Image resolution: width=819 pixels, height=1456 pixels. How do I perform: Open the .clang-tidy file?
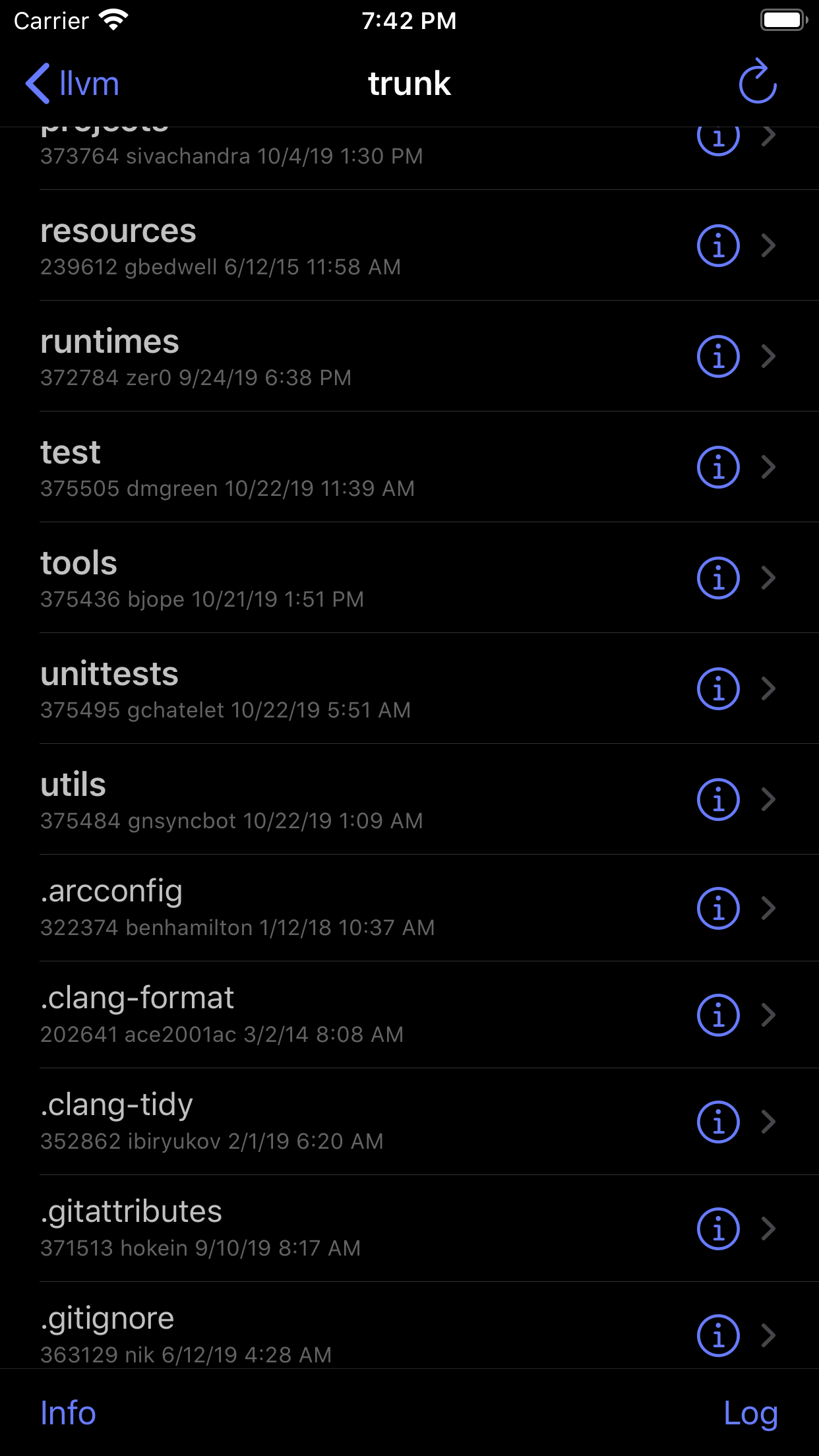point(409,1122)
